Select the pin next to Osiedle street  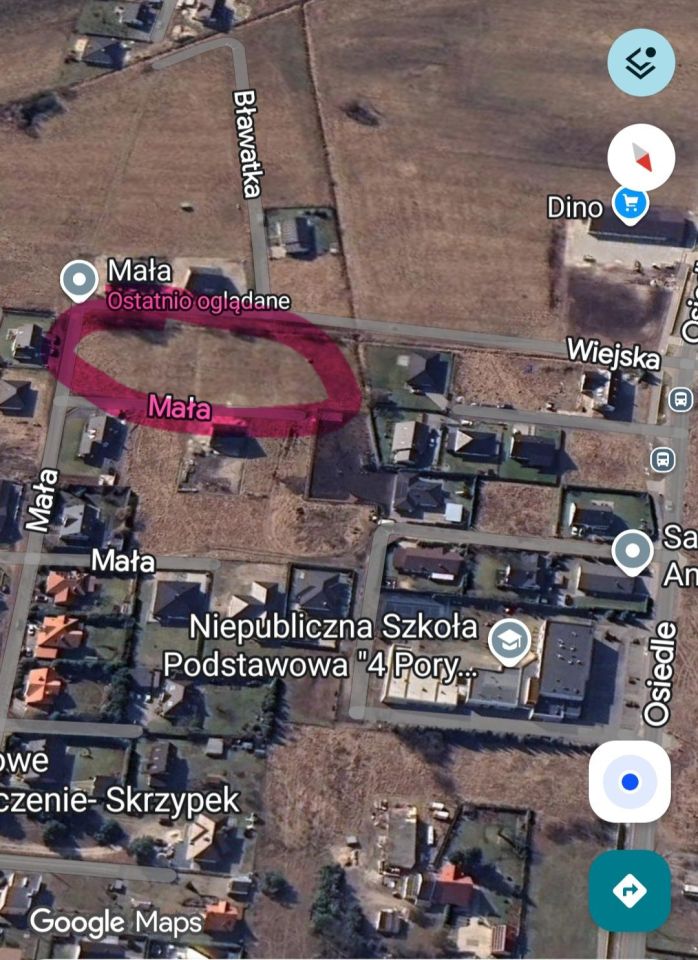[x=632, y=551]
